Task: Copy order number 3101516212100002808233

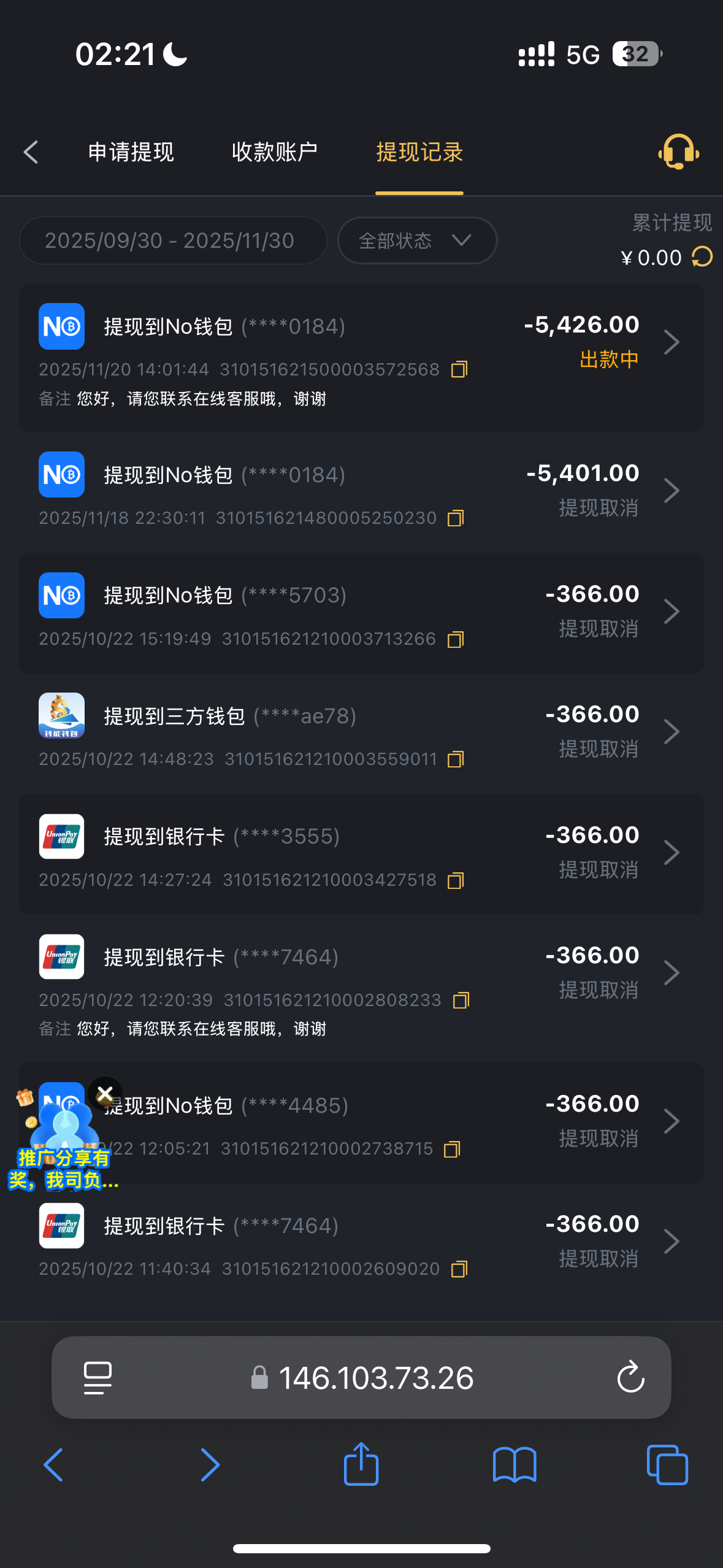Action: click(461, 1001)
